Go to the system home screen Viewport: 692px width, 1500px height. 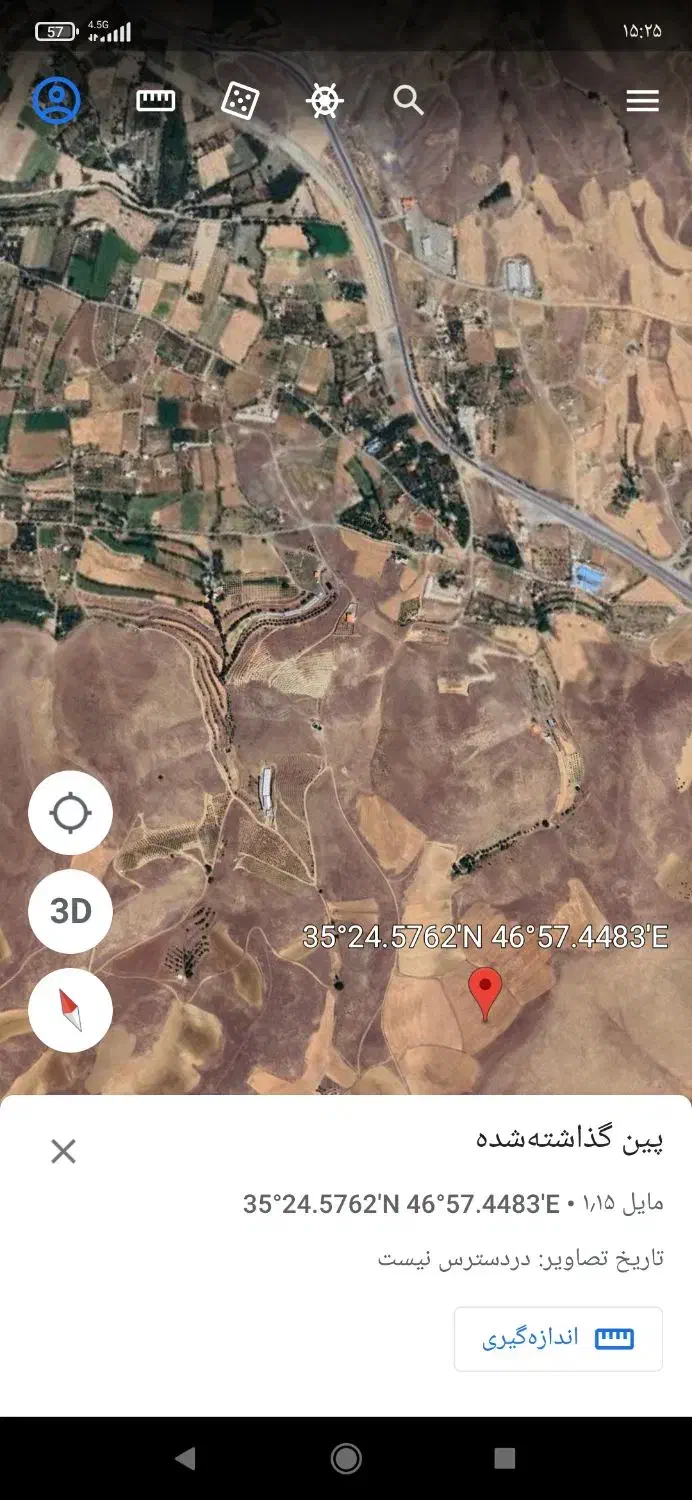346,1458
